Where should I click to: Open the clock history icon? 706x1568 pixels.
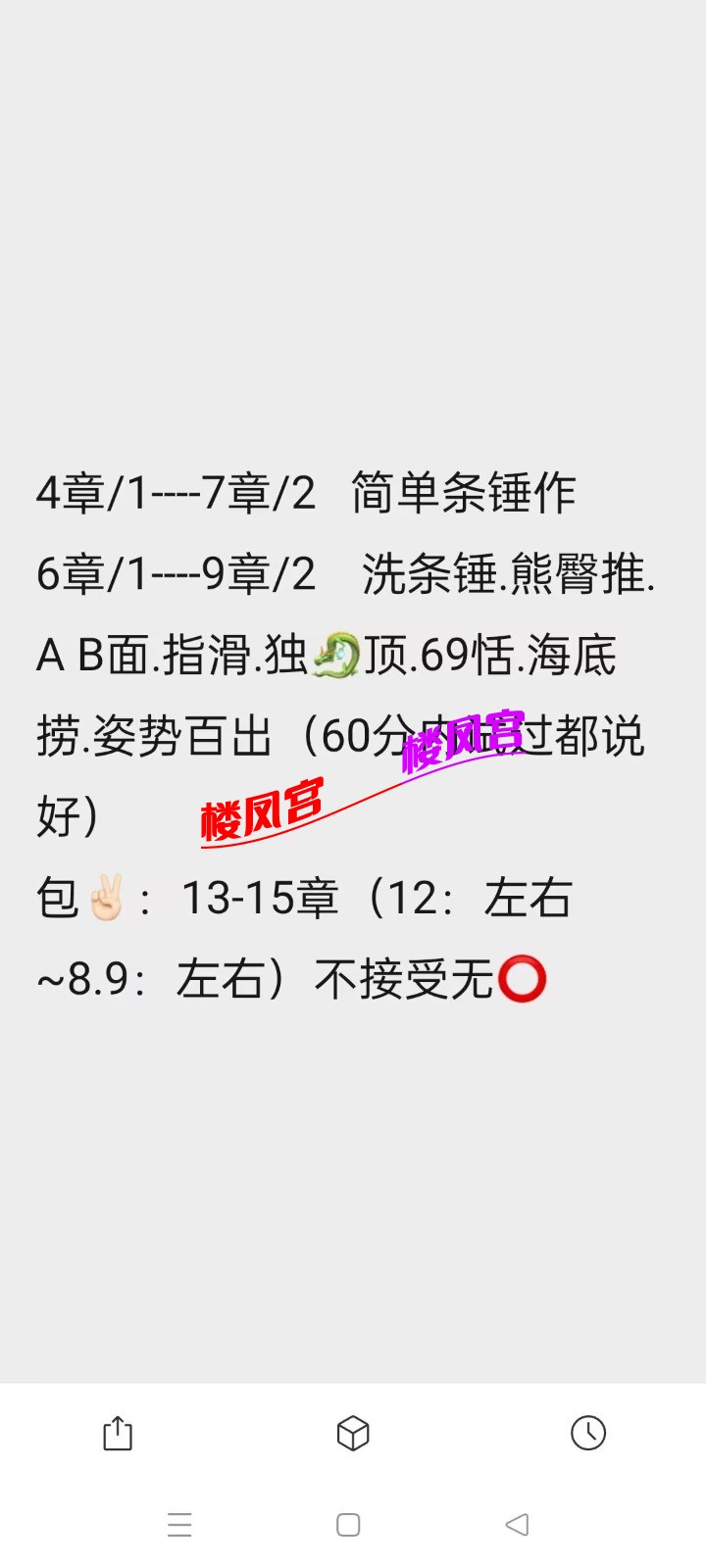click(588, 1433)
